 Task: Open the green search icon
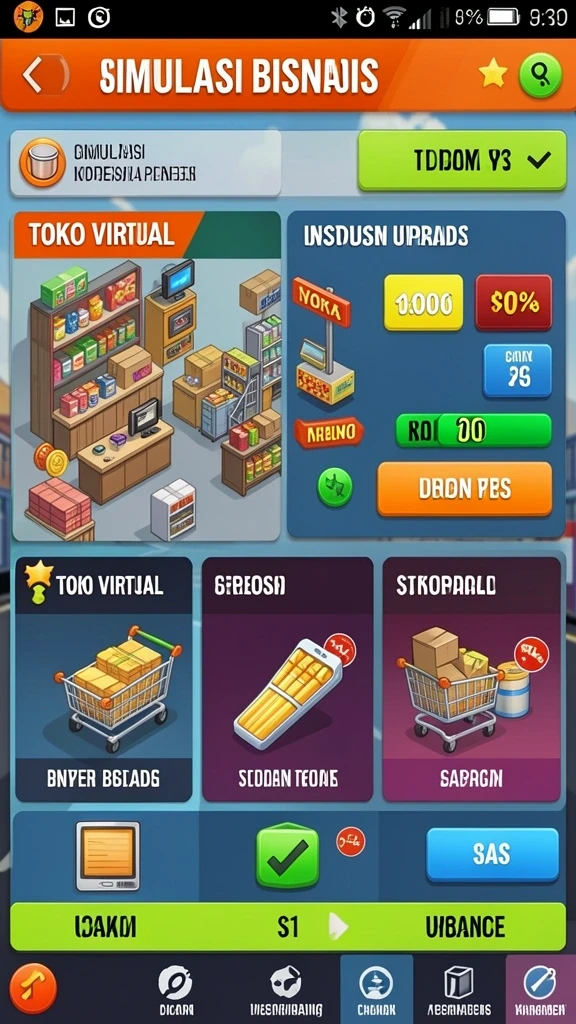click(x=540, y=75)
